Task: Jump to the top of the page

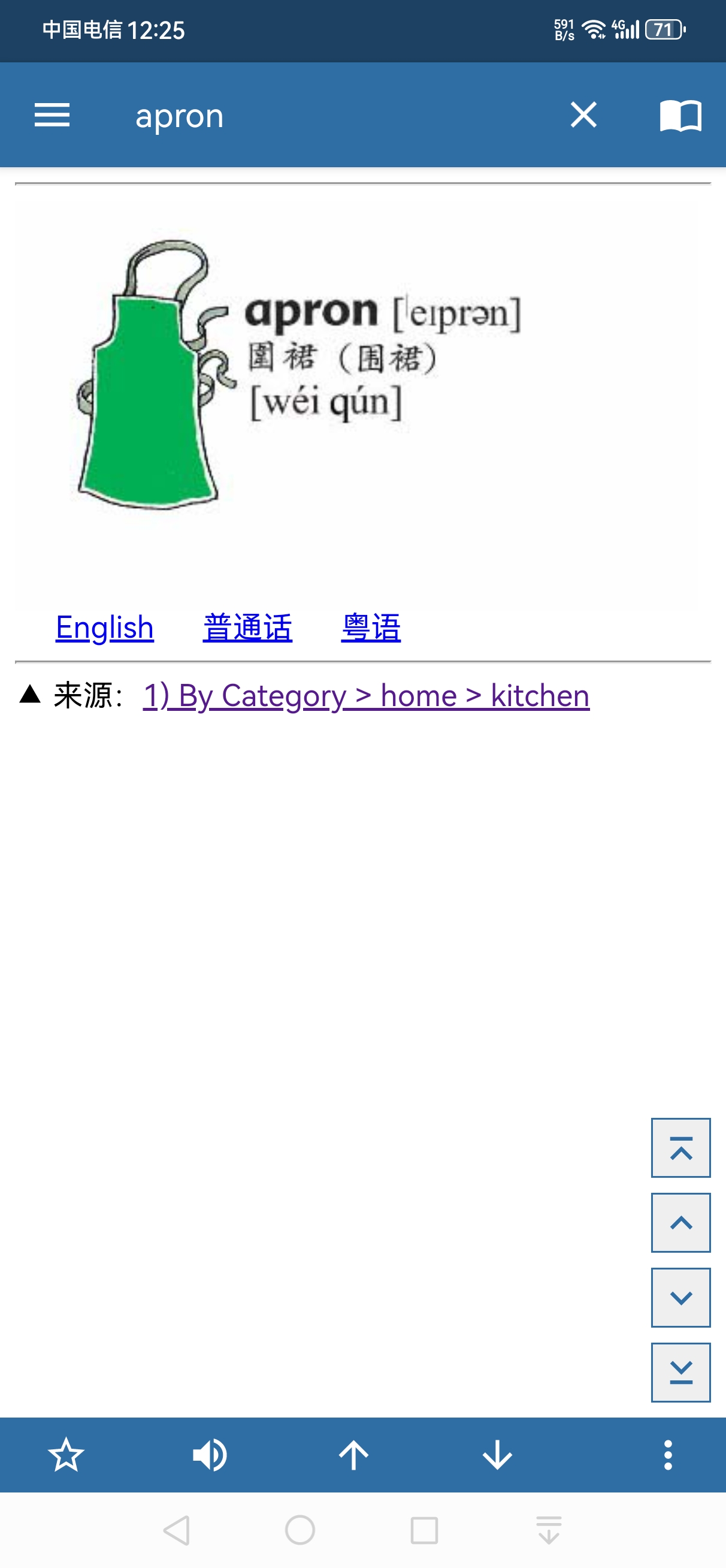Action: coord(680,1147)
